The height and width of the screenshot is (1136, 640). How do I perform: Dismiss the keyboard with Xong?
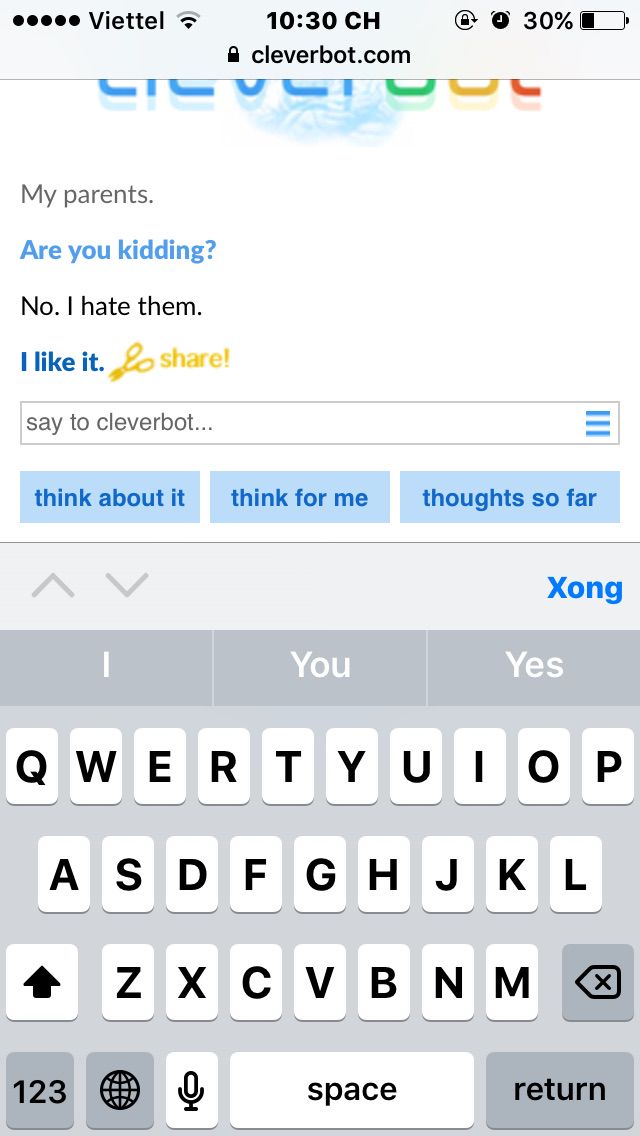(x=584, y=588)
